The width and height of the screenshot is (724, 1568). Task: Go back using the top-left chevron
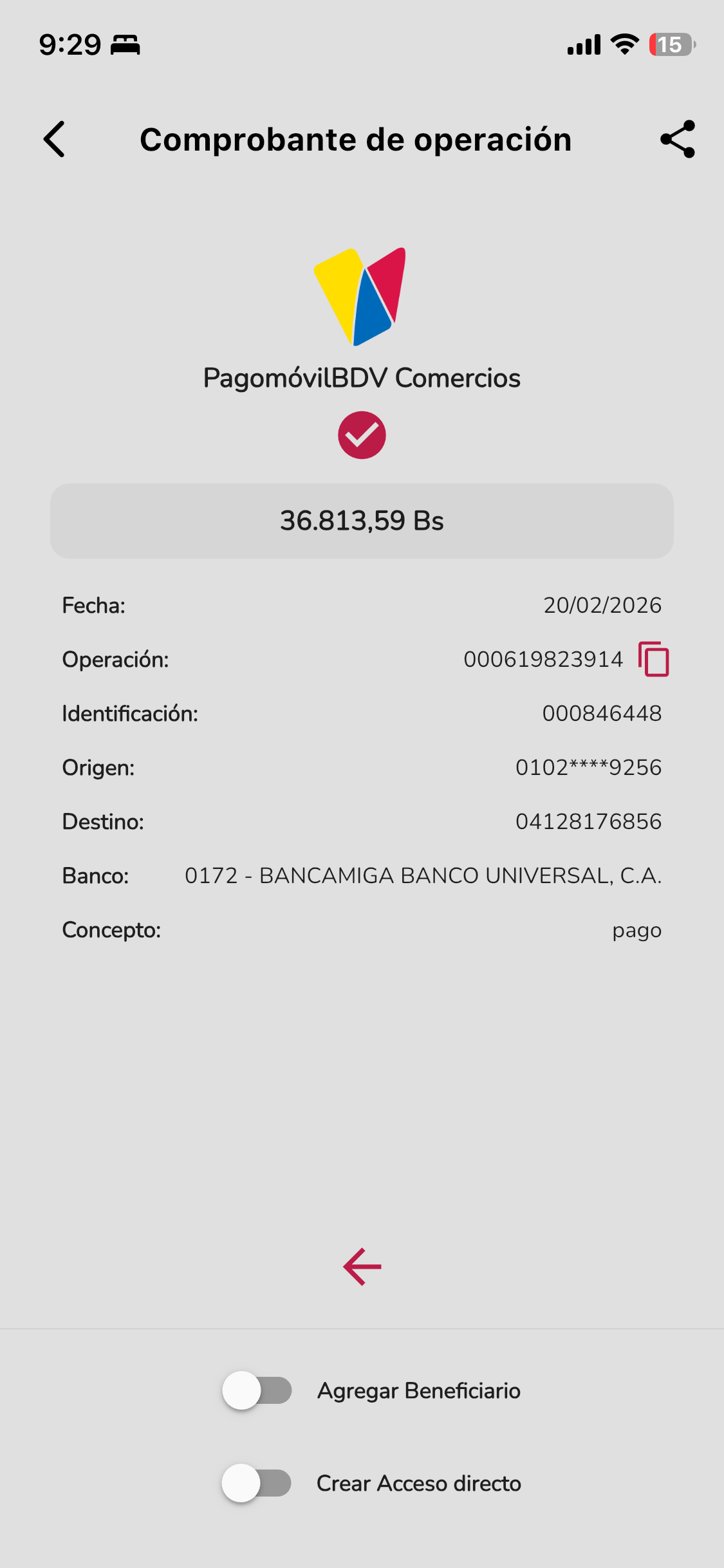click(x=55, y=139)
